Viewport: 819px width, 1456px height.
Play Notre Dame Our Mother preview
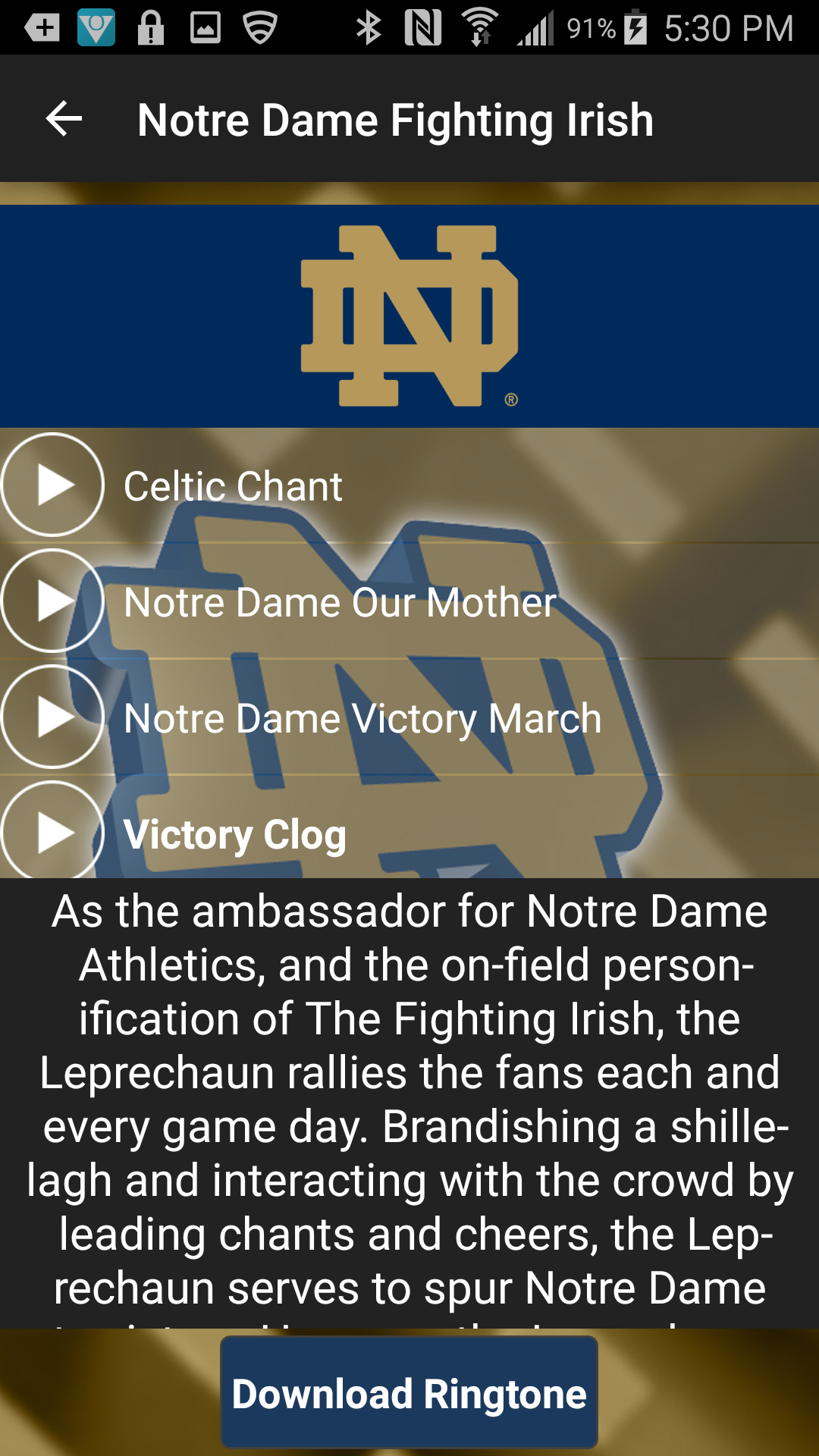click(52, 601)
